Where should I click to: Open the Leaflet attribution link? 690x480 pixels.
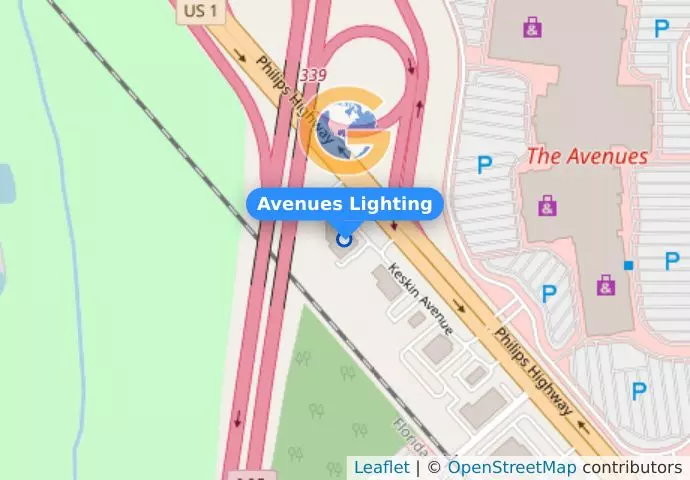click(x=381, y=467)
